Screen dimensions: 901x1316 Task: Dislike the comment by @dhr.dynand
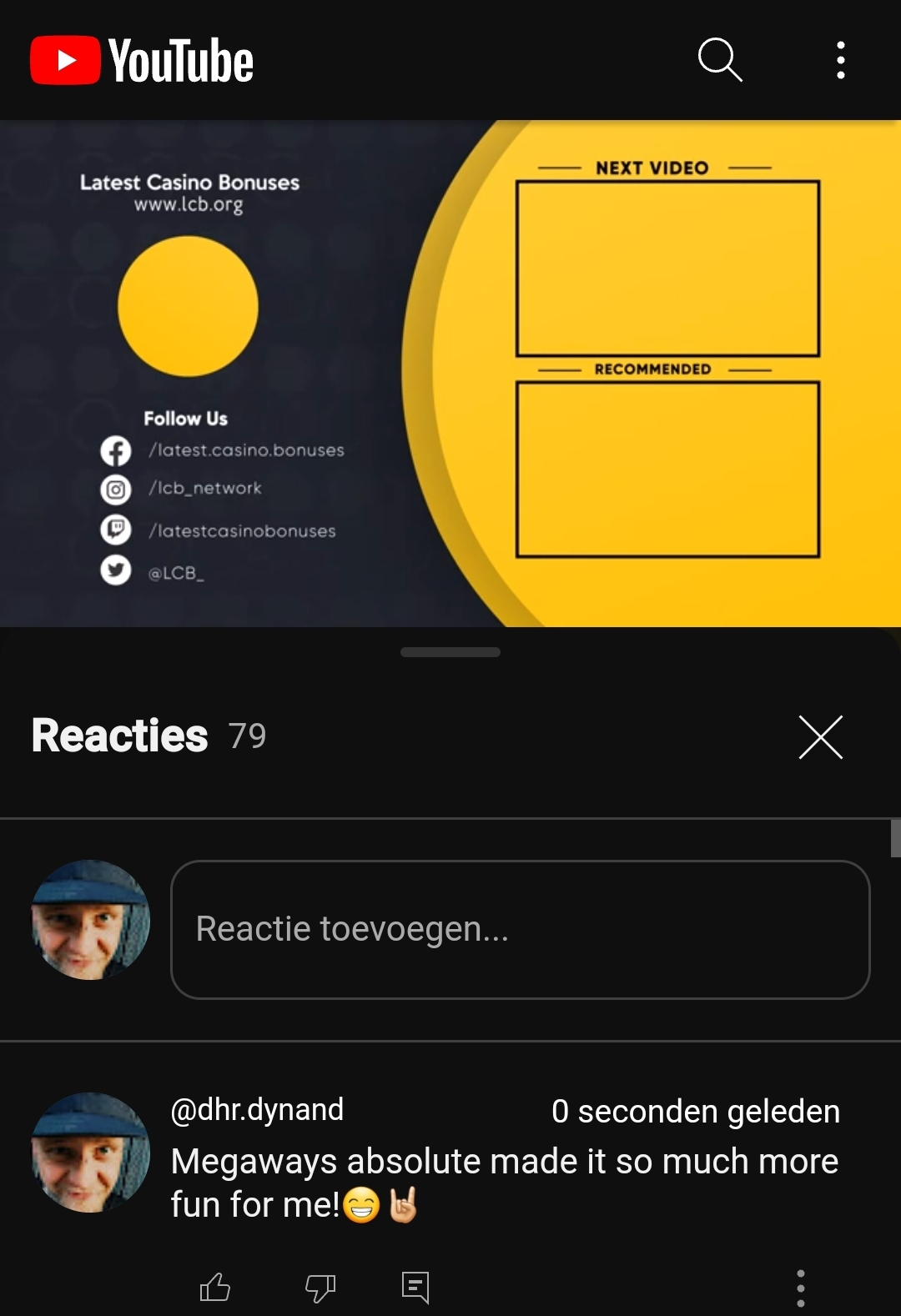coord(320,1288)
